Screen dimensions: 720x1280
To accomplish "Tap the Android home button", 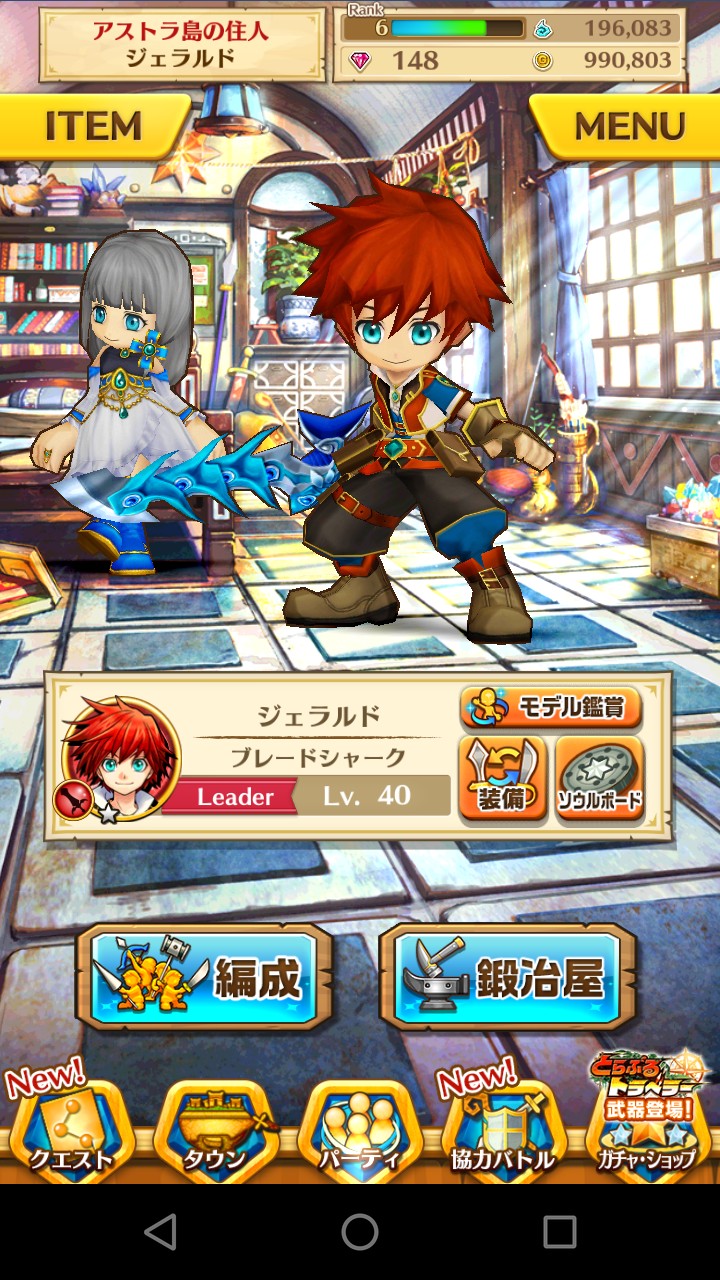I will click(x=360, y=1232).
